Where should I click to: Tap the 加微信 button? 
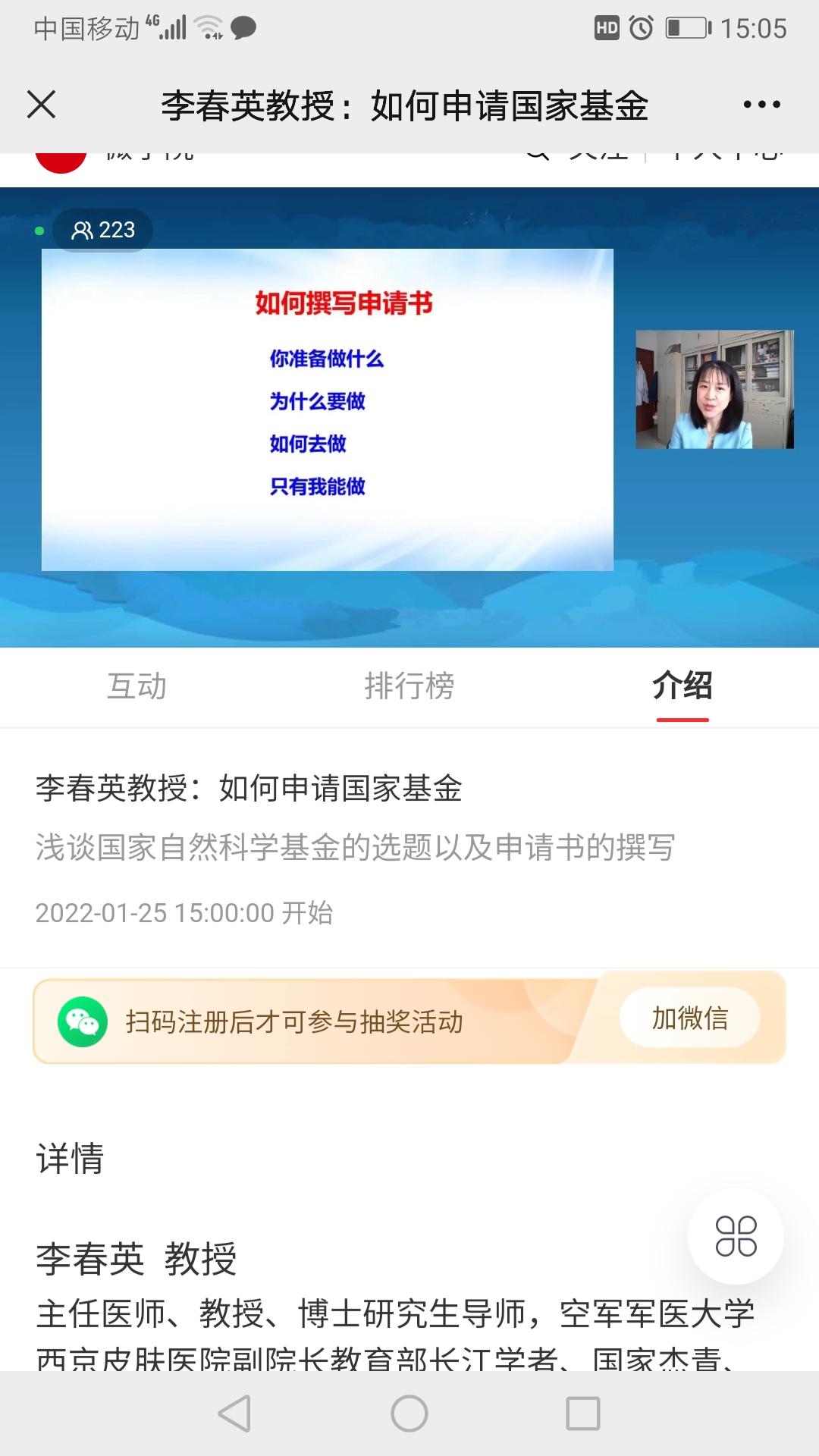pyautogui.click(x=690, y=1018)
